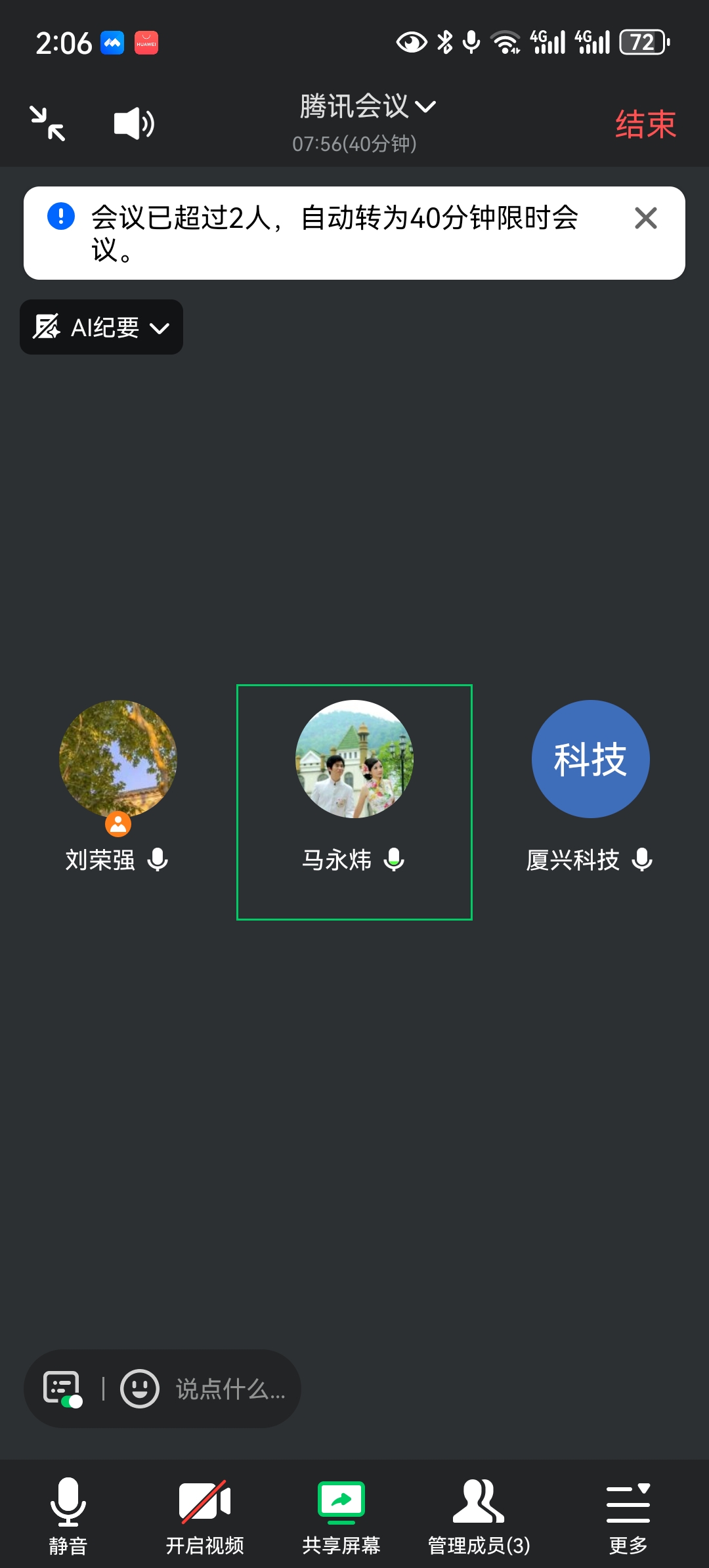This screenshot has height=1568, width=709.
Task: Expand the AI纪要 menu
Action: [x=102, y=327]
